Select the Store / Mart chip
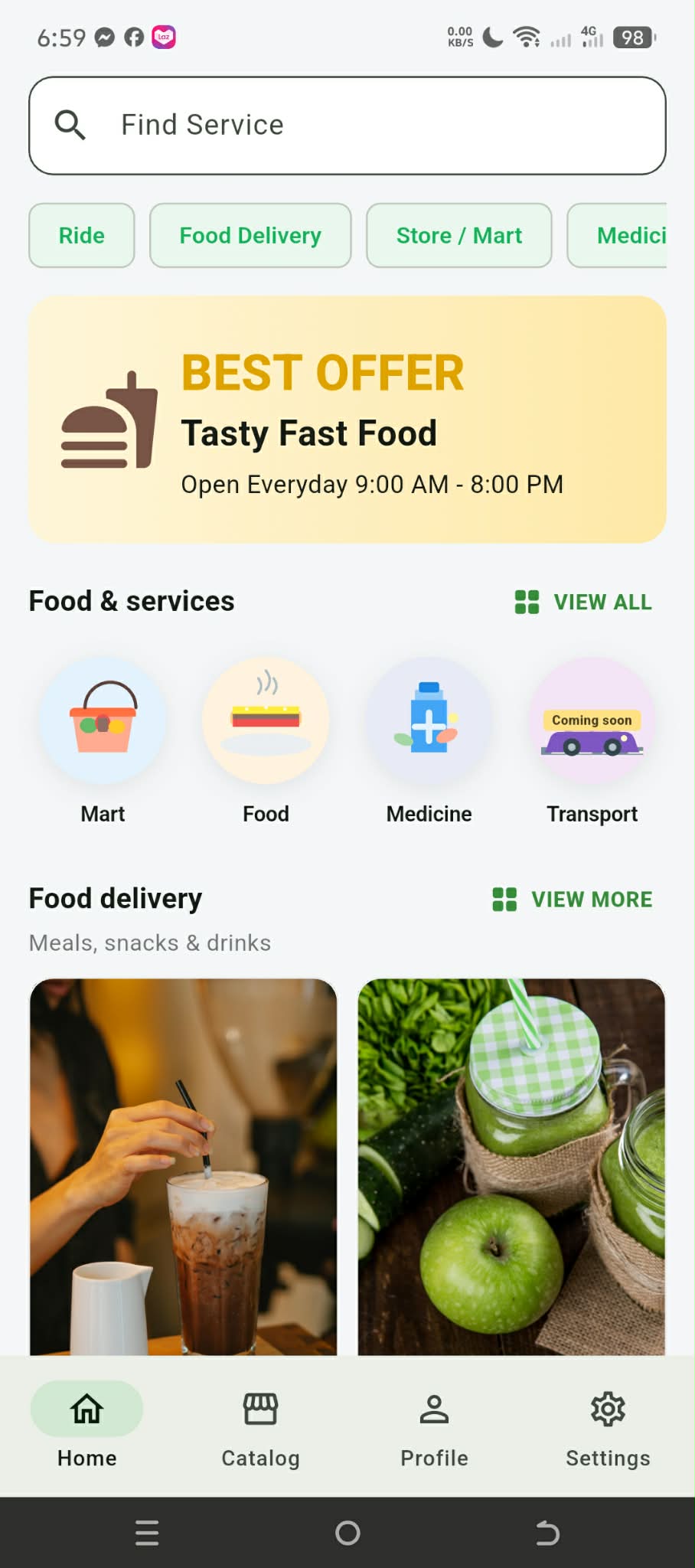This screenshot has width=695, height=1568. 458,235
